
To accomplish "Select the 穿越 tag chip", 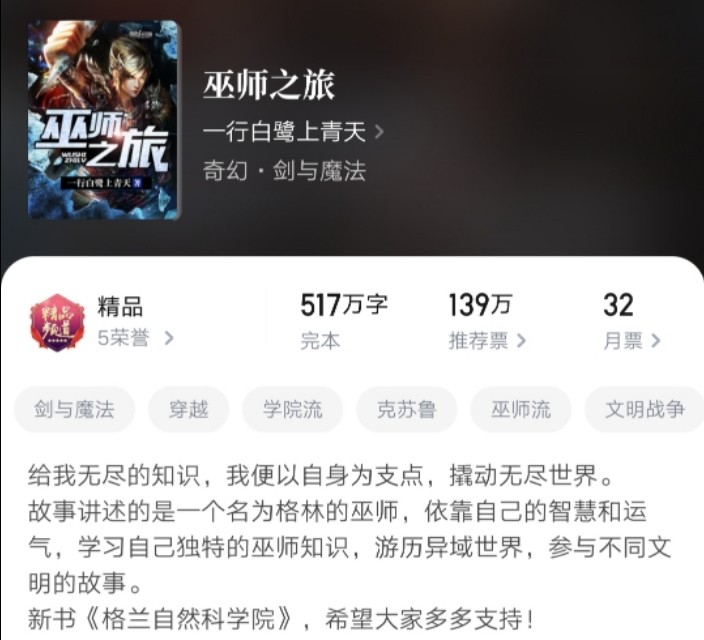I will (x=189, y=409).
